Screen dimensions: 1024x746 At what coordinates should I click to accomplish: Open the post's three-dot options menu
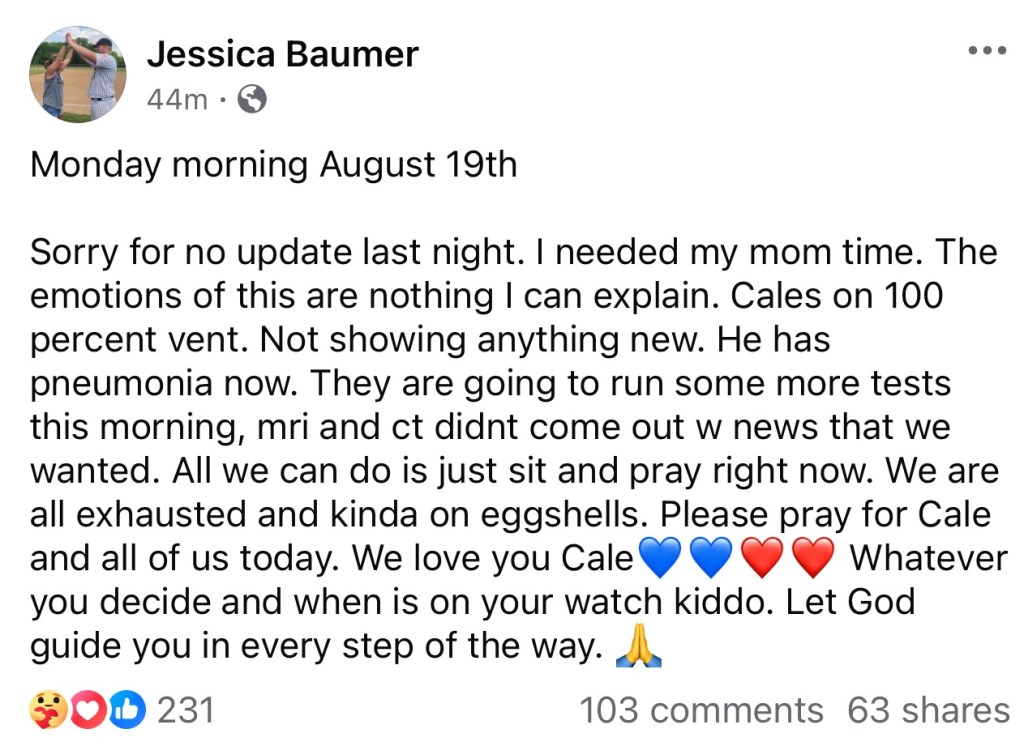[987, 52]
